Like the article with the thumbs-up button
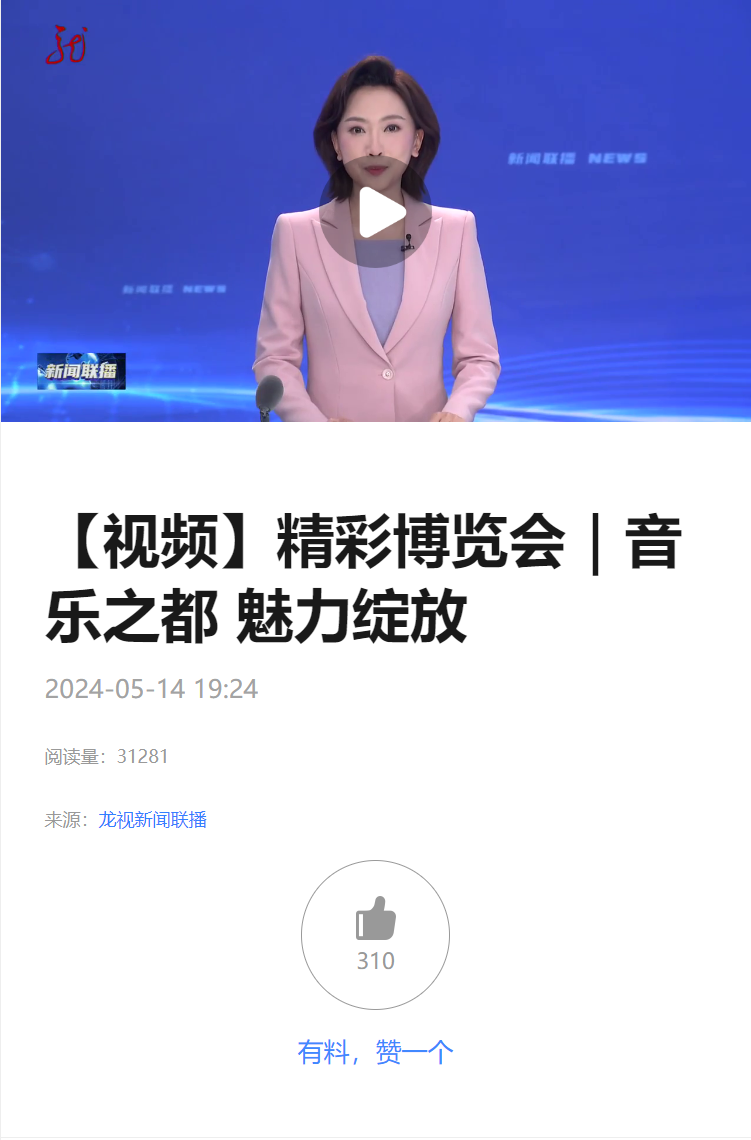The height and width of the screenshot is (1140, 751). pyautogui.click(x=375, y=934)
